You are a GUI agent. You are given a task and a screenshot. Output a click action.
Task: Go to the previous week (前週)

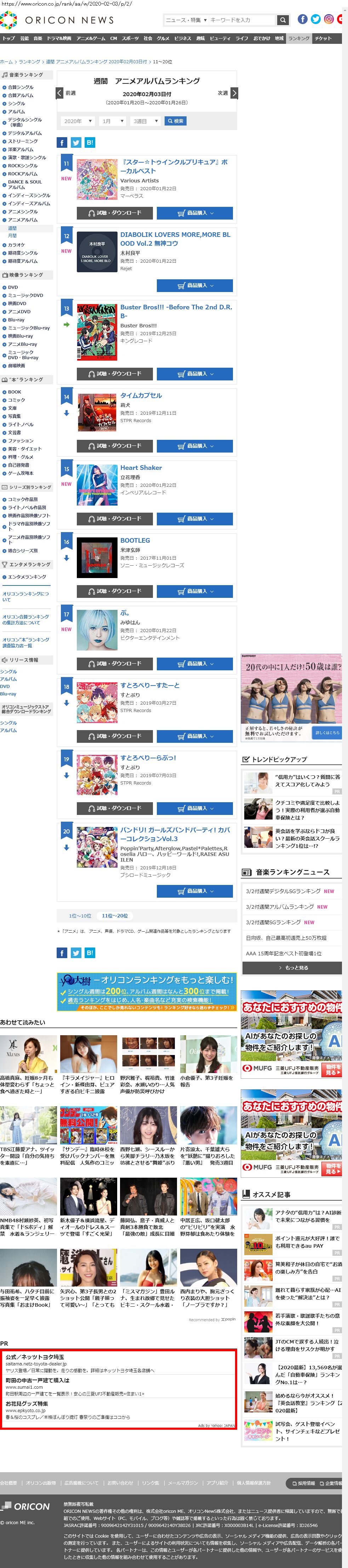[67, 93]
